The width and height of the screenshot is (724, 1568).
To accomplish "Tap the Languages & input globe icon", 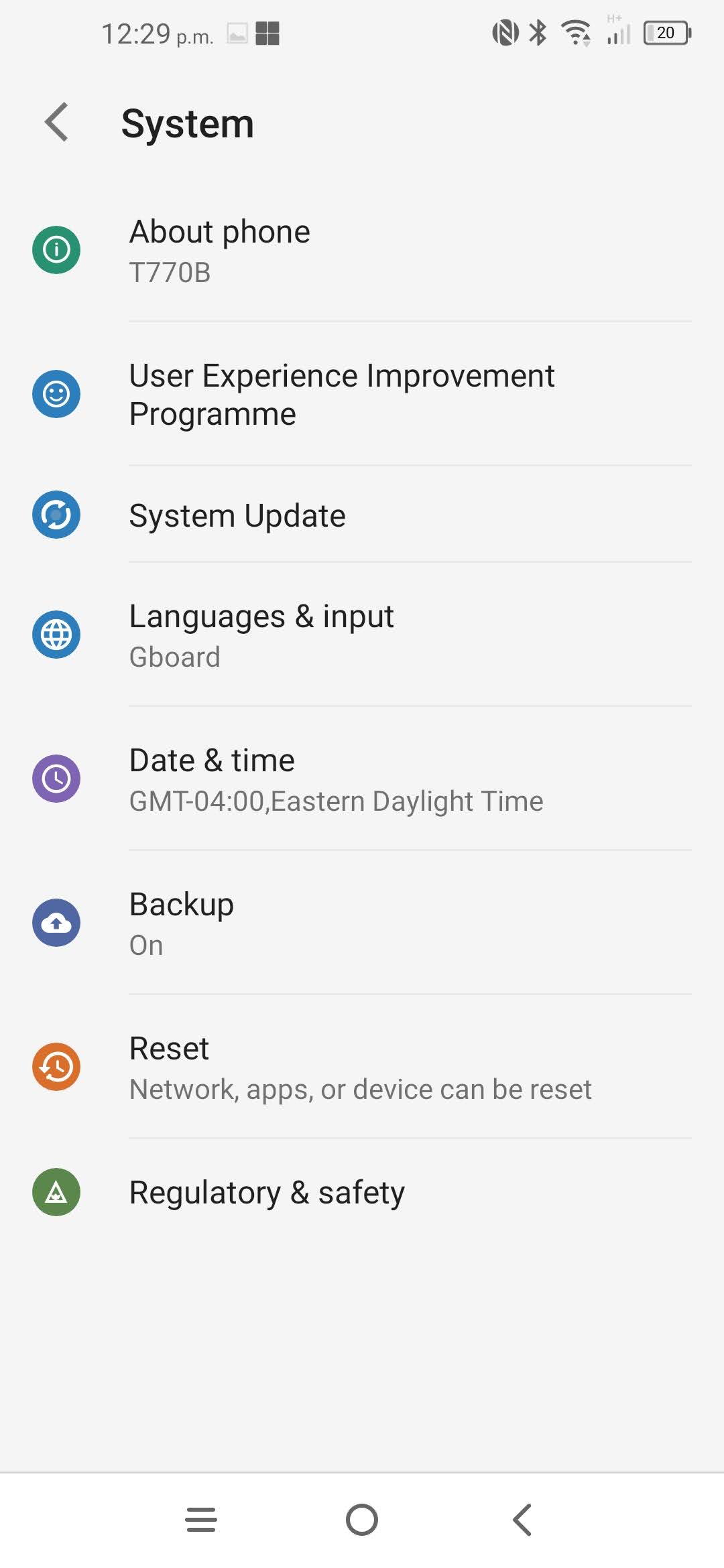I will [56, 635].
